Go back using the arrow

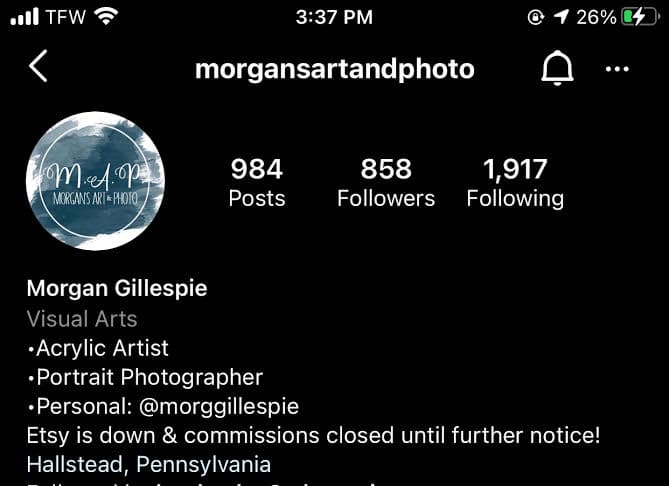[x=38, y=67]
